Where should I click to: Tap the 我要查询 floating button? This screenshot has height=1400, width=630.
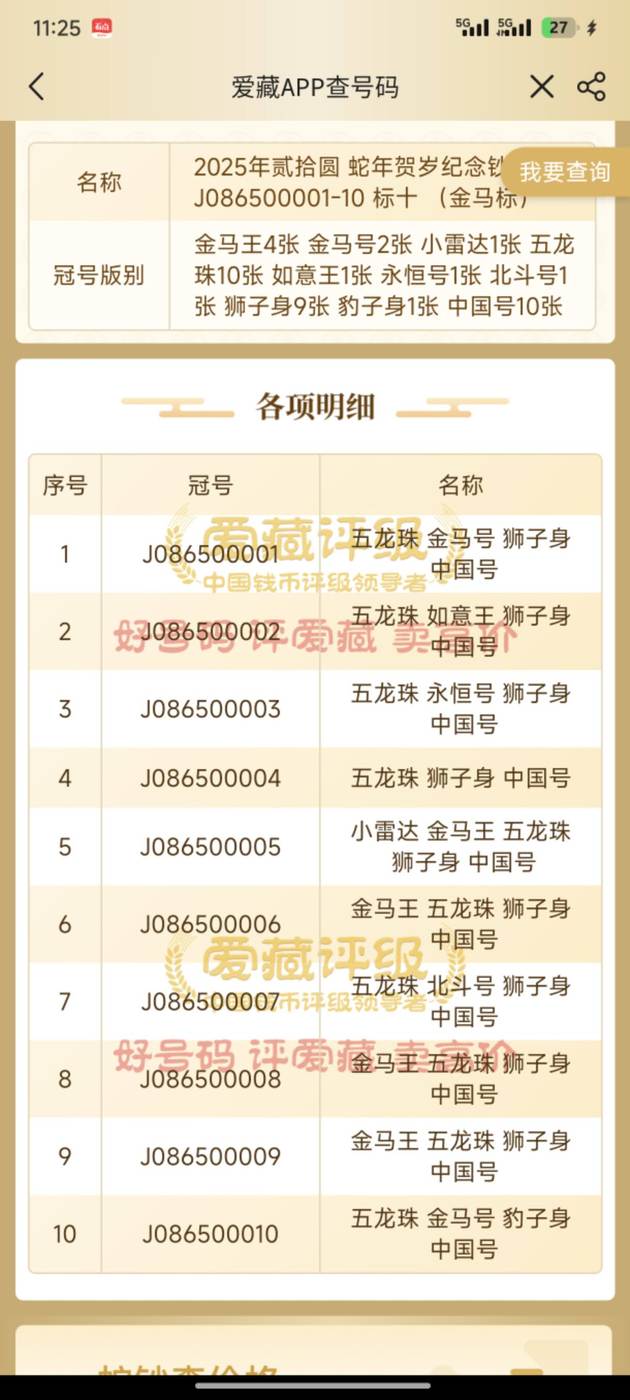click(565, 171)
